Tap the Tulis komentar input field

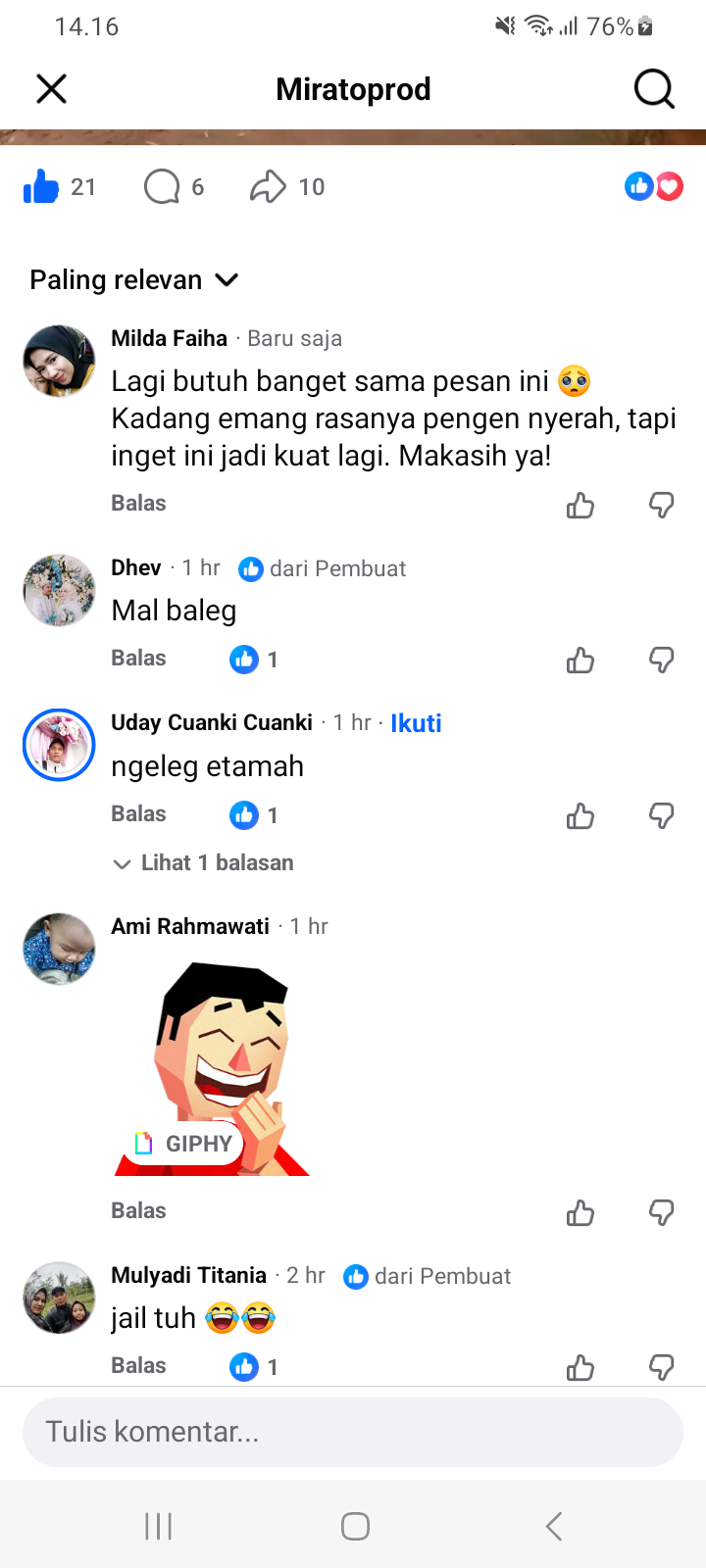[x=353, y=1432]
